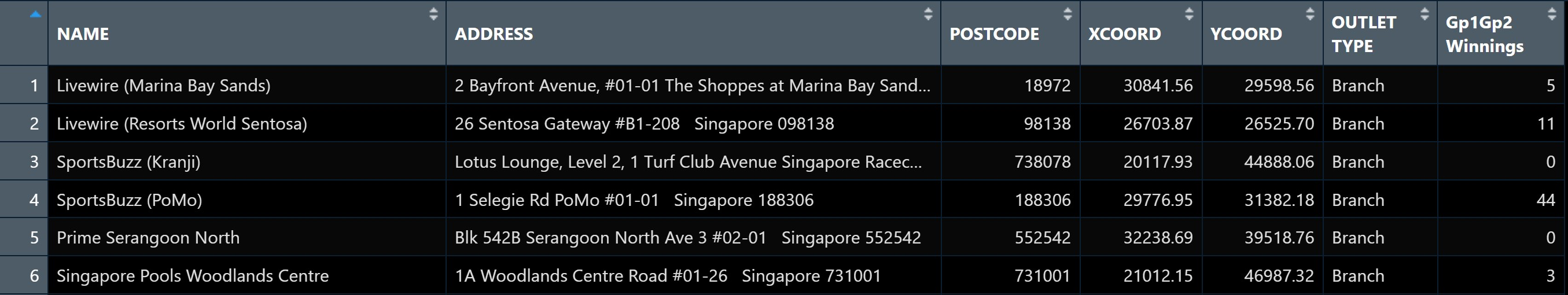This screenshot has width=1568, height=295.
Task: Sort by Gp1Gp2 Winnings column
Action: (1552, 14)
